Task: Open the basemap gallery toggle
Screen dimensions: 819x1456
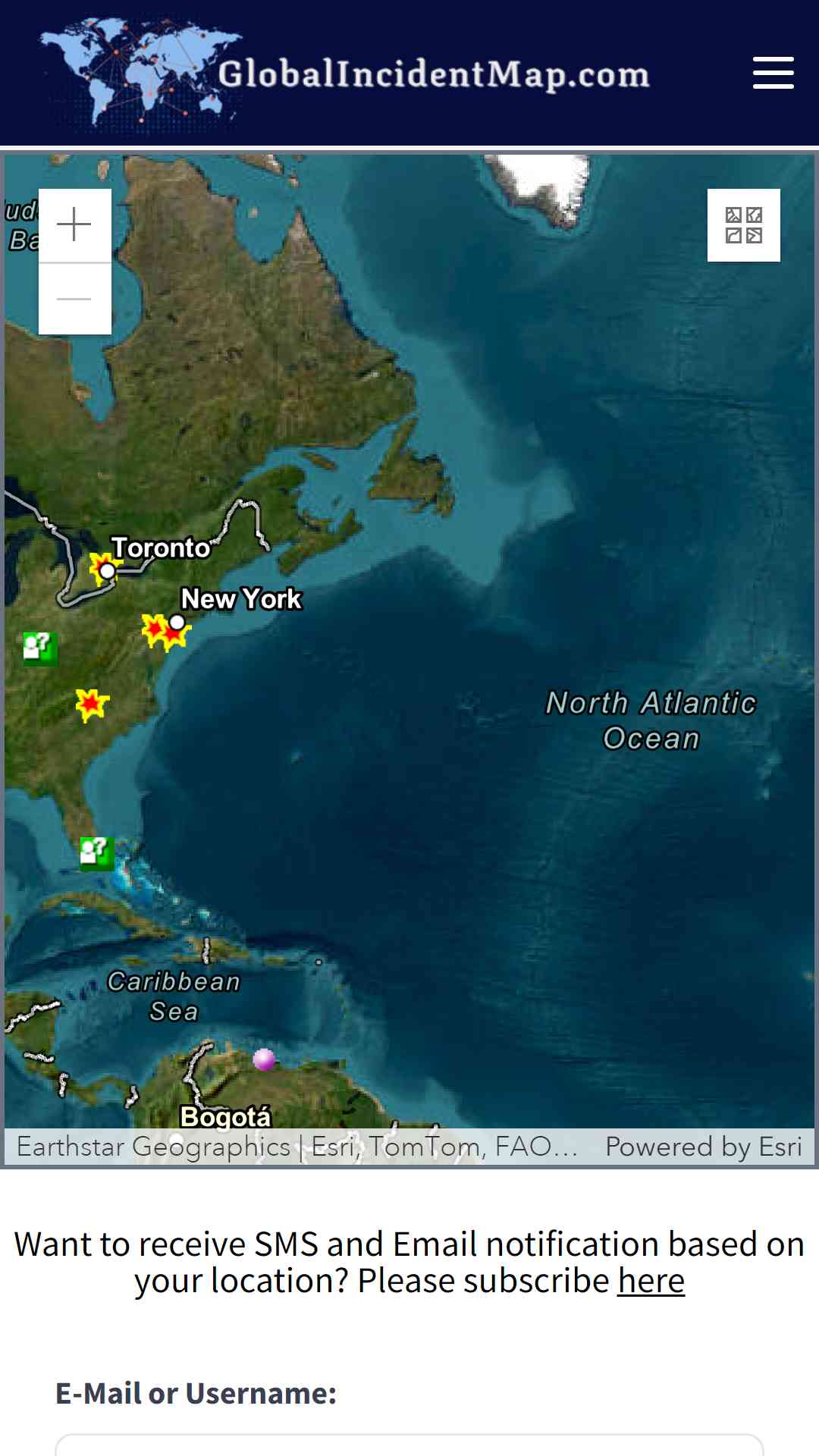Action: coord(743,225)
